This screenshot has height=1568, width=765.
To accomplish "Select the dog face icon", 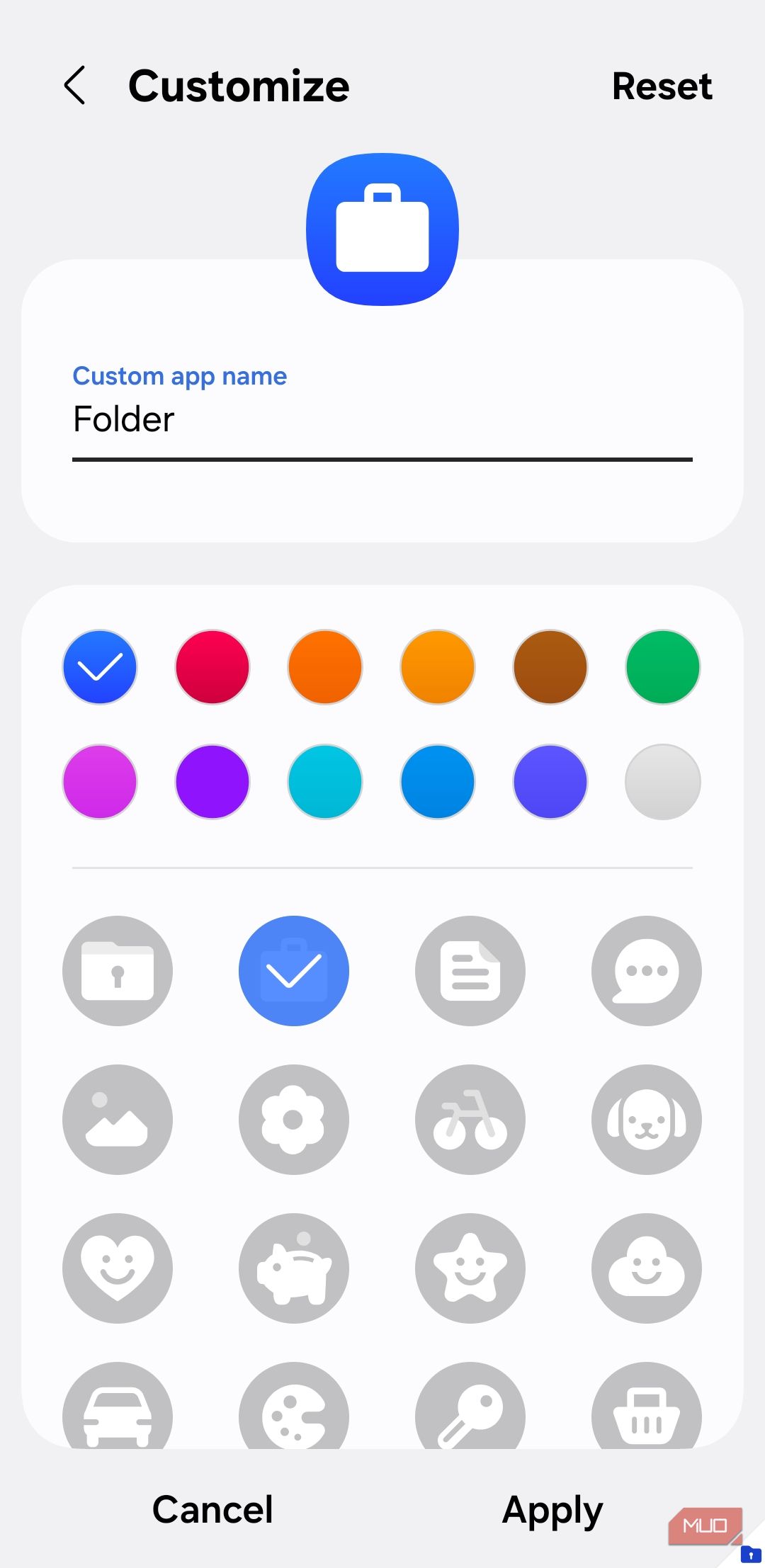I will click(646, 1120).
